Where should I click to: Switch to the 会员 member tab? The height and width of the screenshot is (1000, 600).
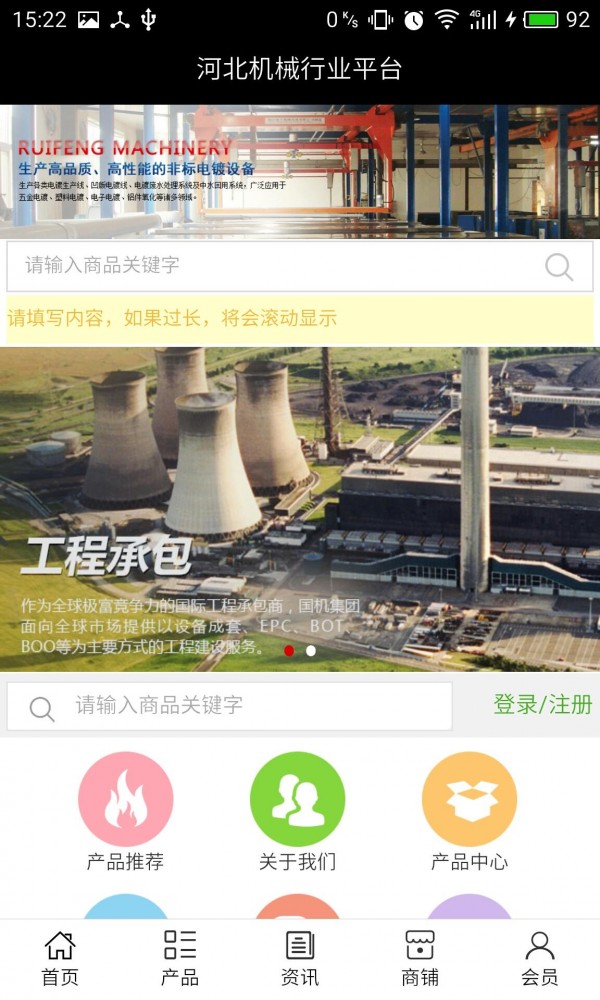point(540,959)
